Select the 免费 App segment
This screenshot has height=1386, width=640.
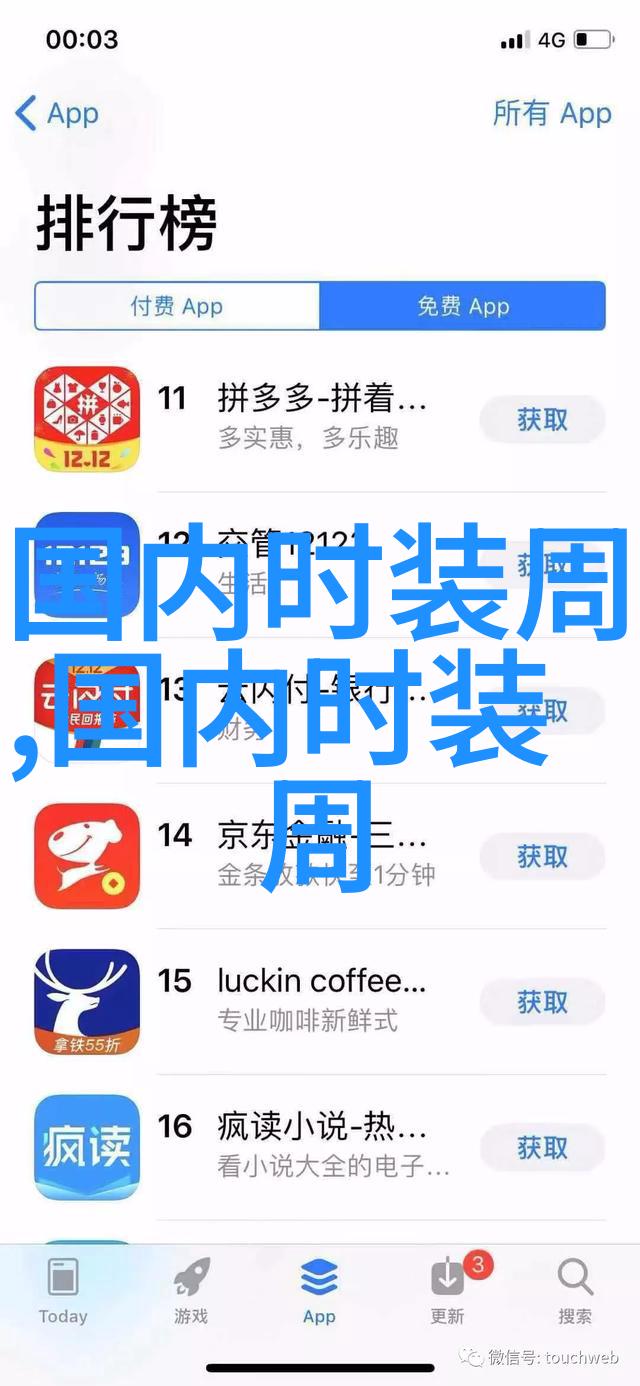click(x=463, y=306)
